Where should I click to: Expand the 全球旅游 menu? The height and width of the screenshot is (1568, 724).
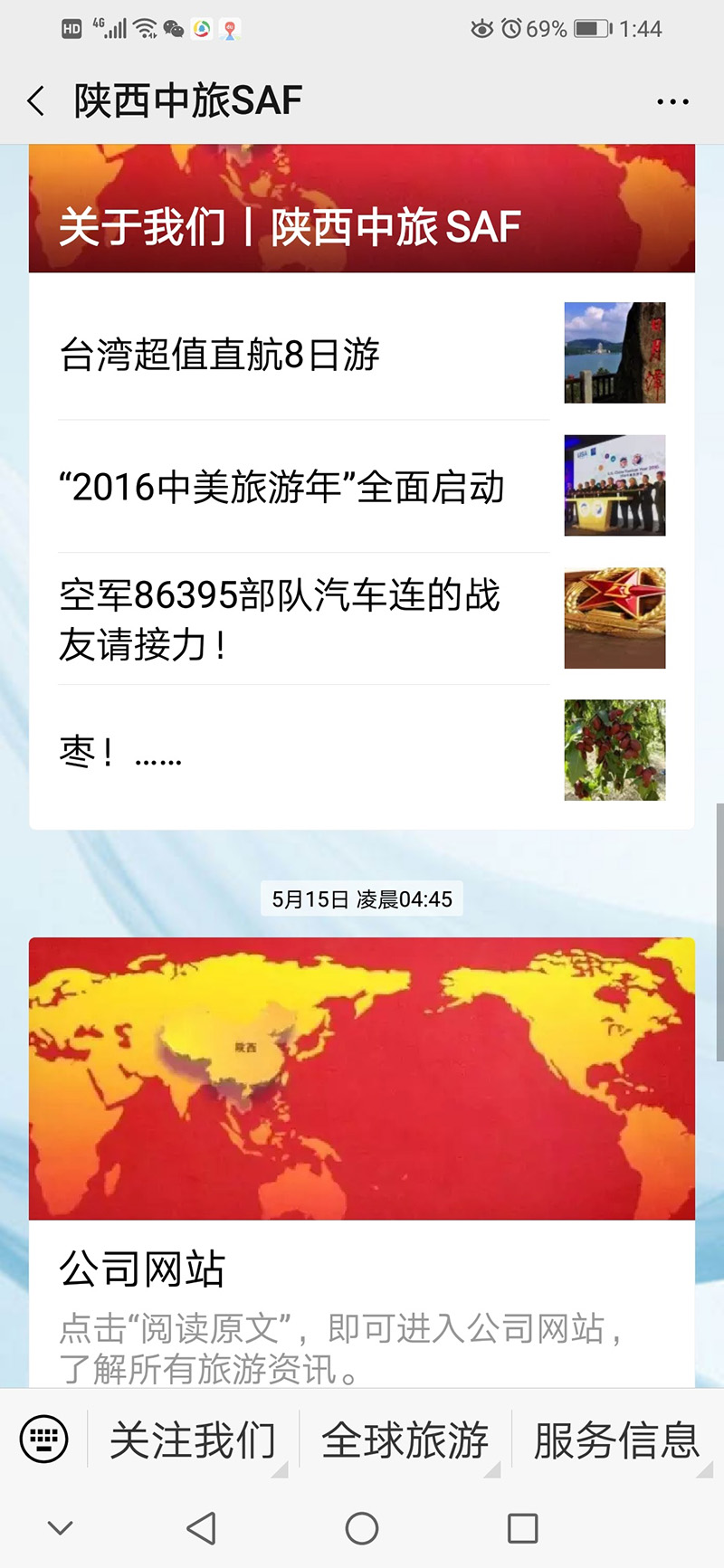coord(405,1440)
